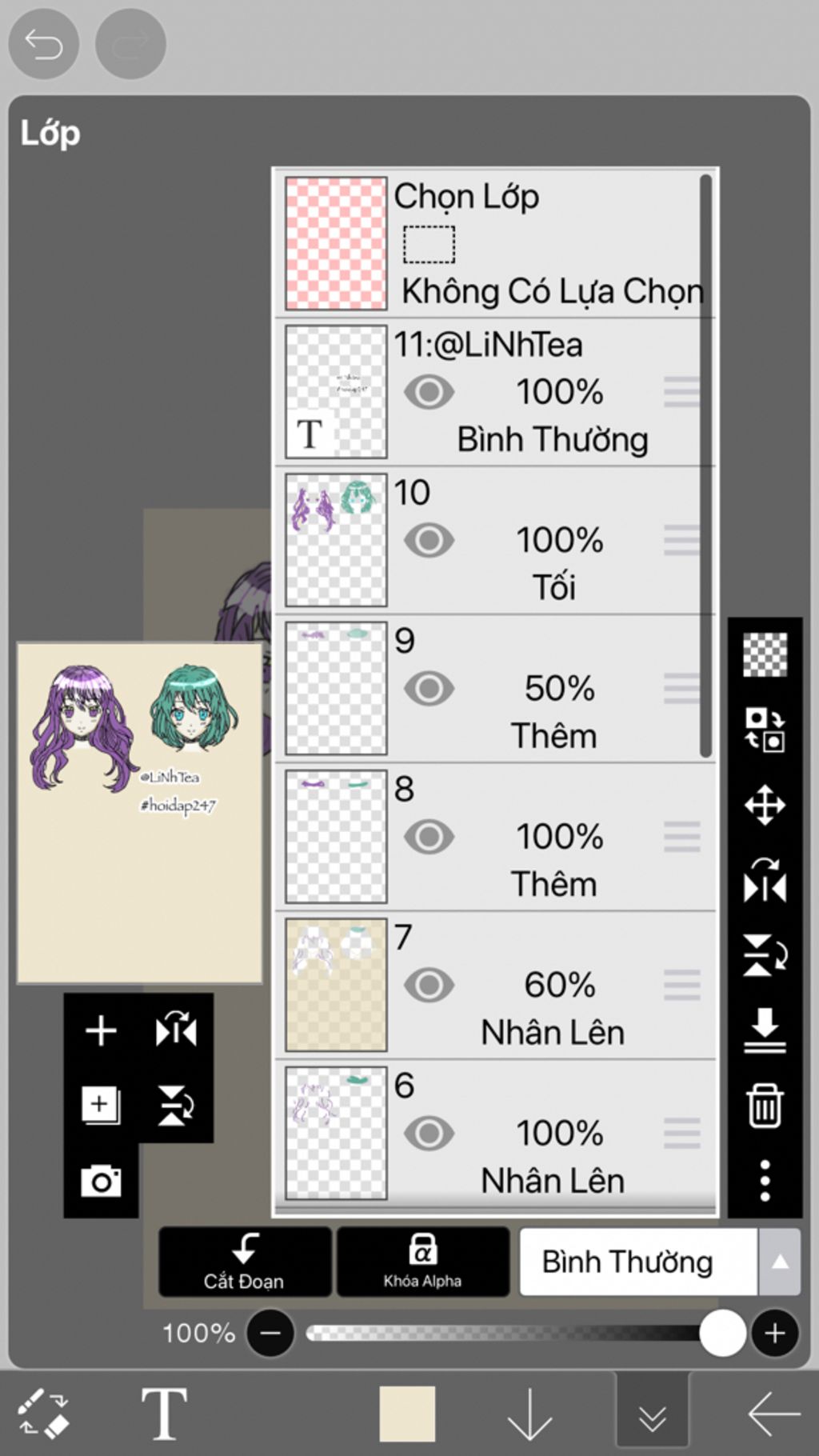Tap Cắt Đoạn clipping button

[245, 1262]
